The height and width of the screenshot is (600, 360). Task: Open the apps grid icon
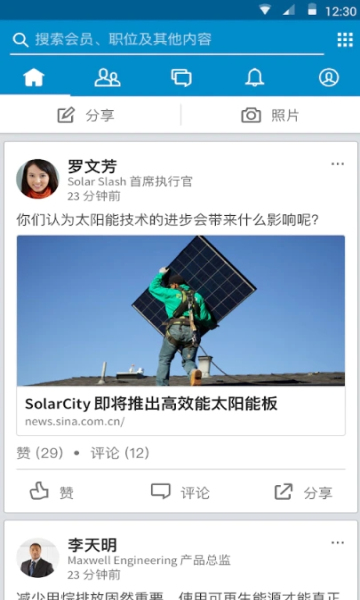click(x=345, y=39)
